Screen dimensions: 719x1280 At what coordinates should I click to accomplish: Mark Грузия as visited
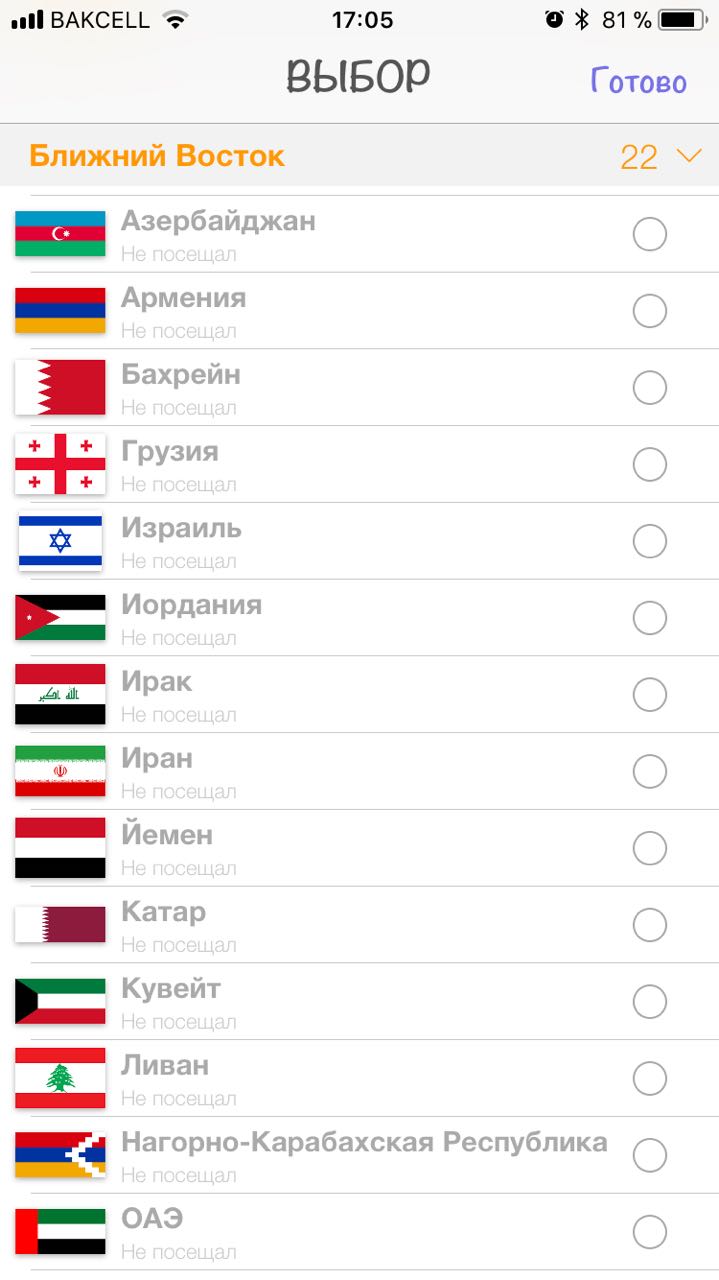(x=650, y=465)
